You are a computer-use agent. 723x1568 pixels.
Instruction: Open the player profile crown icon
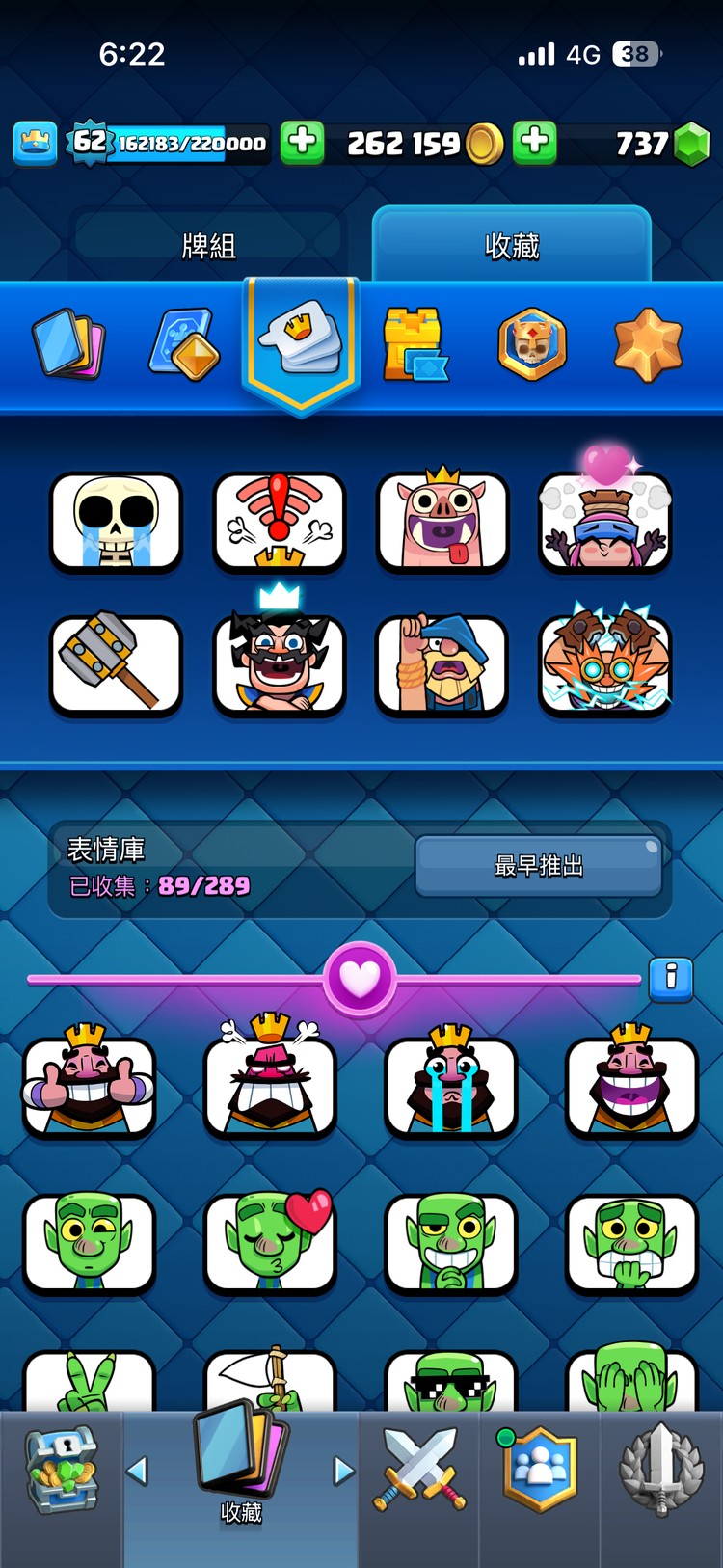tap(36, 143)
